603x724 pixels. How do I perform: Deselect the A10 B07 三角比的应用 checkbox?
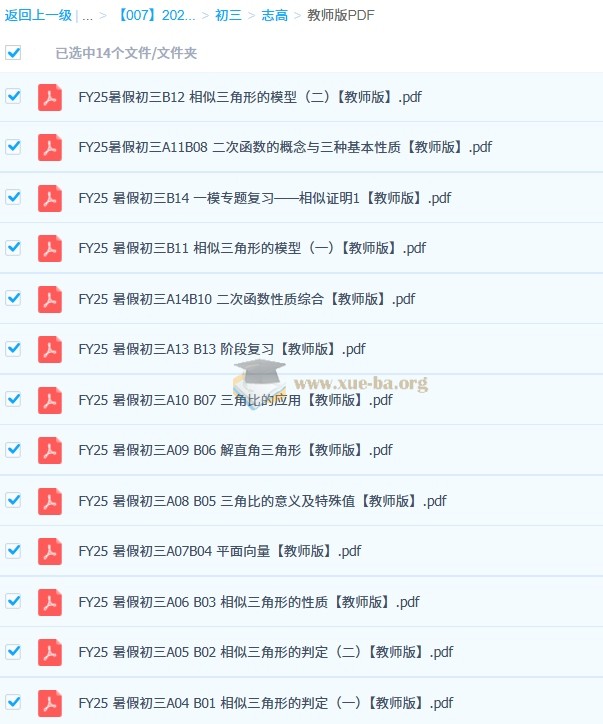(x=13, y=399)
